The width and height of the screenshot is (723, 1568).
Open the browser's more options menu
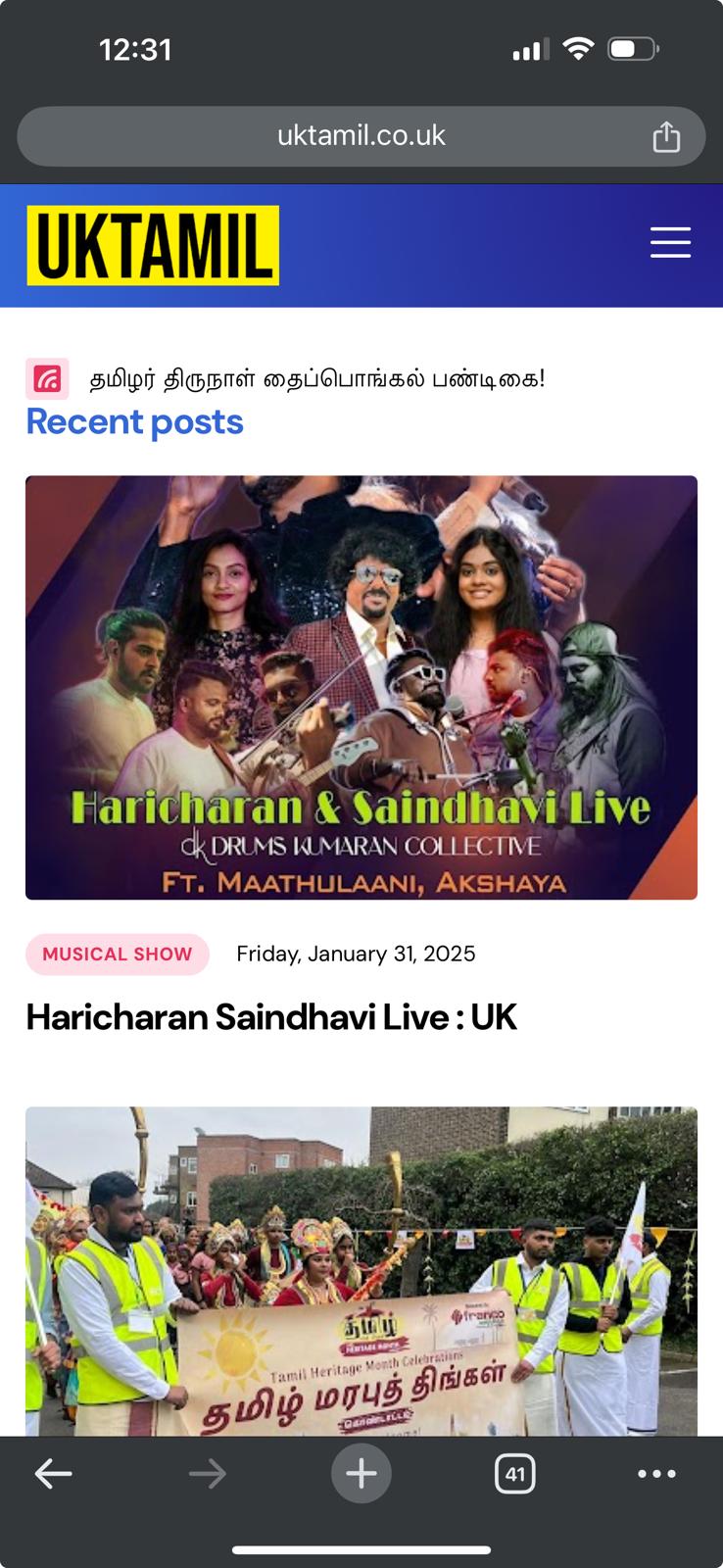click(x=656, y=1473)
